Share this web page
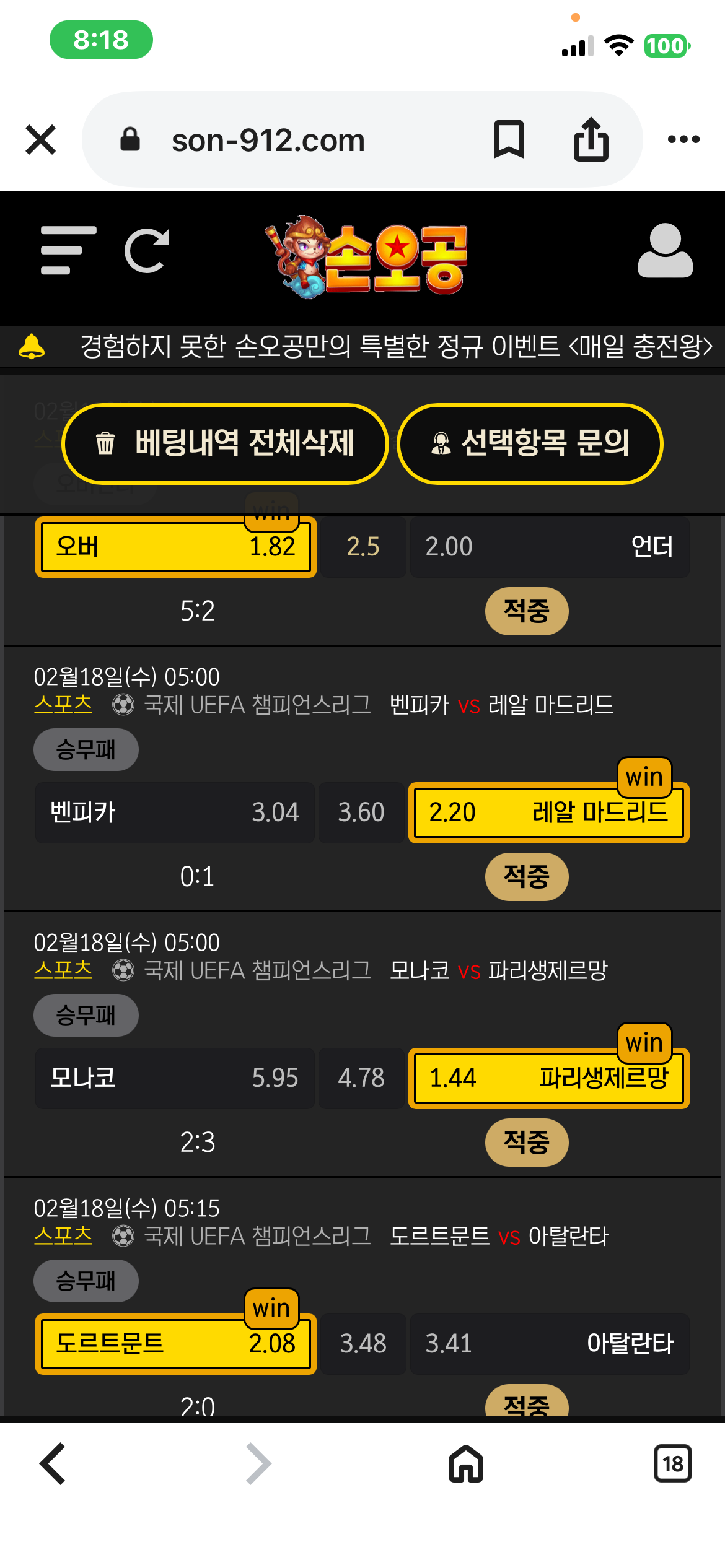Image resolution: width=725 pixels, height=1568 pixels. pos(591,139)
